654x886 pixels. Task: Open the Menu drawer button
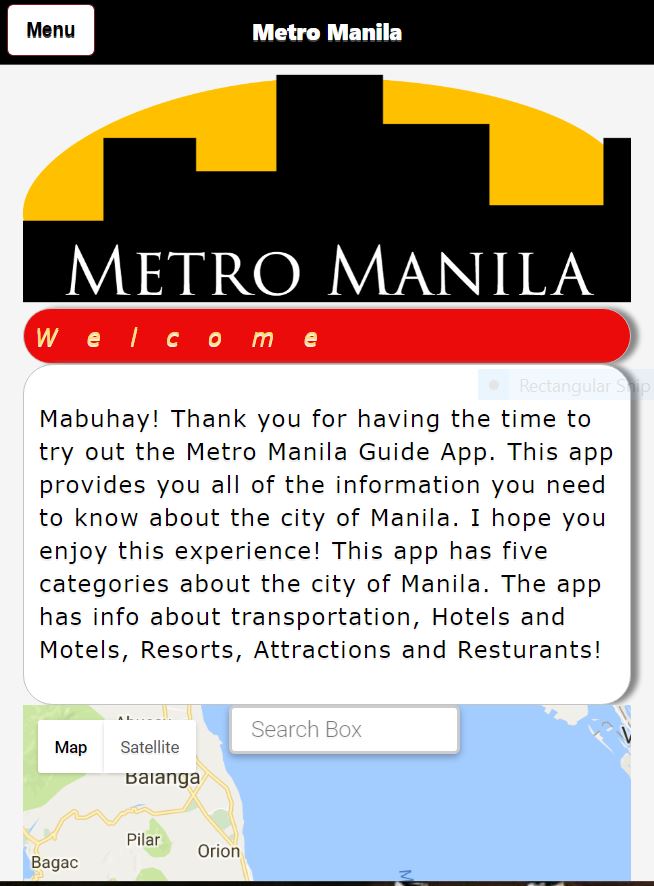click(x=51, y=30)
